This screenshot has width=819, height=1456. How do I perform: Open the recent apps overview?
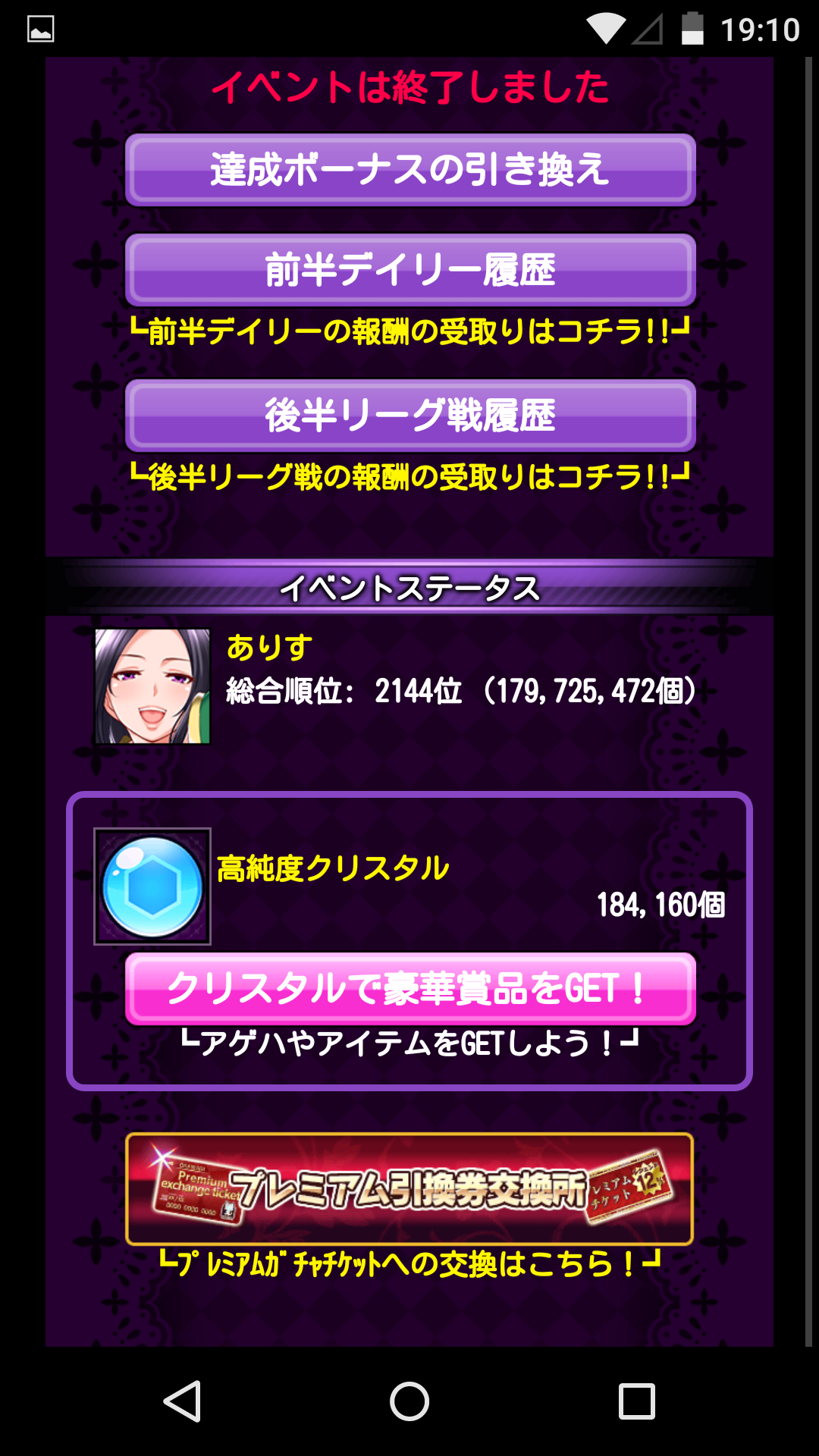[x=636, y=1401]
